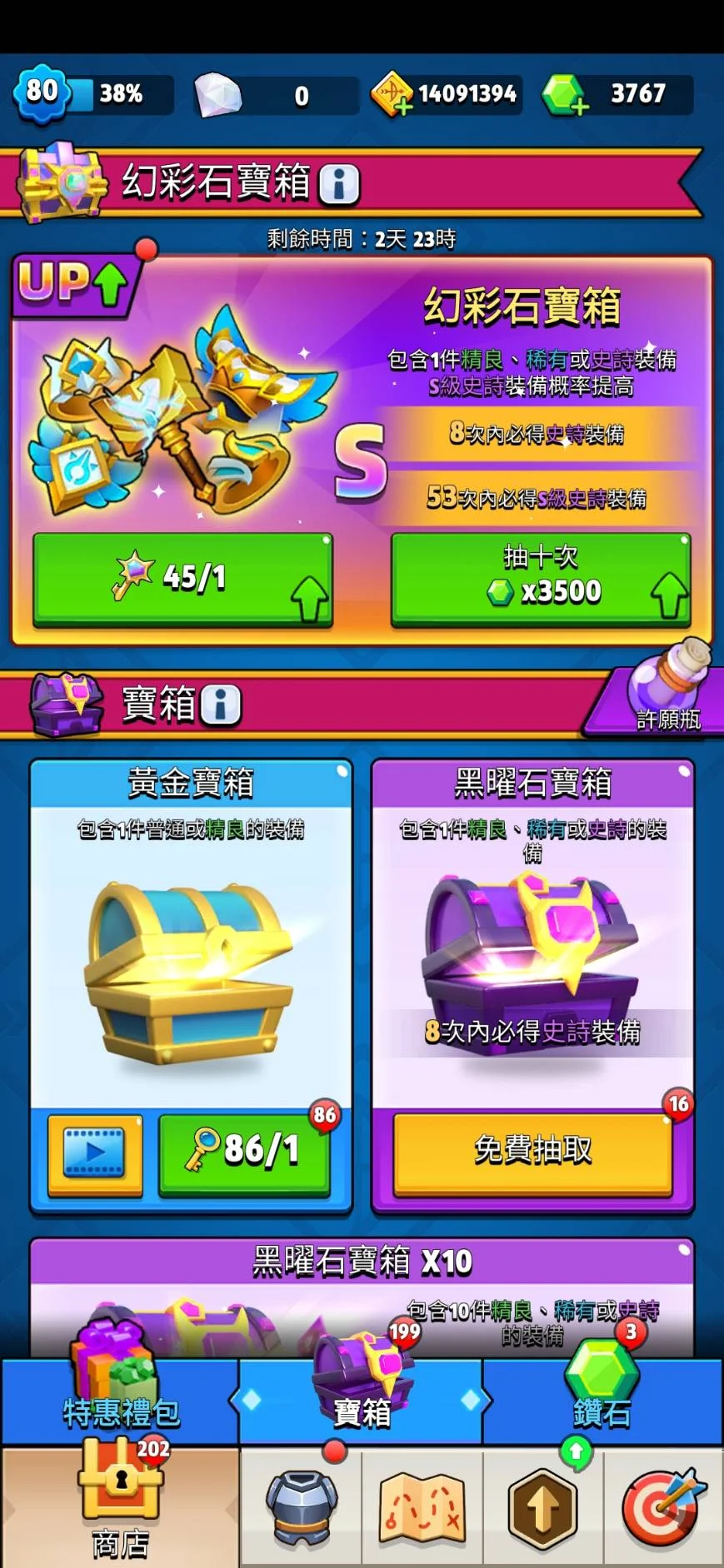Open the world map section
Screen dimensions: 724x1568
tap(422, 1507)
